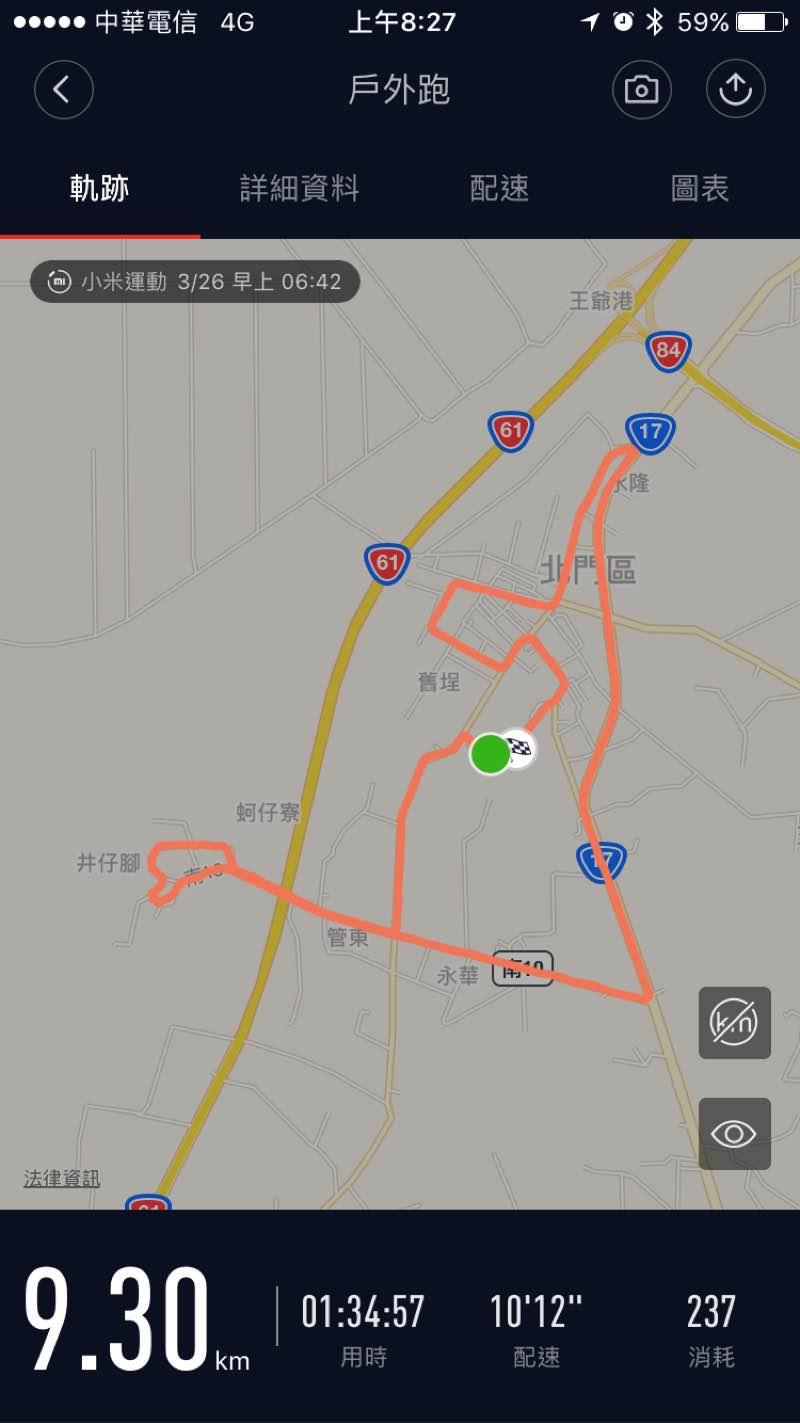Open the 圖表 tab
The image size is (800, 1423).
pos(699,188)
